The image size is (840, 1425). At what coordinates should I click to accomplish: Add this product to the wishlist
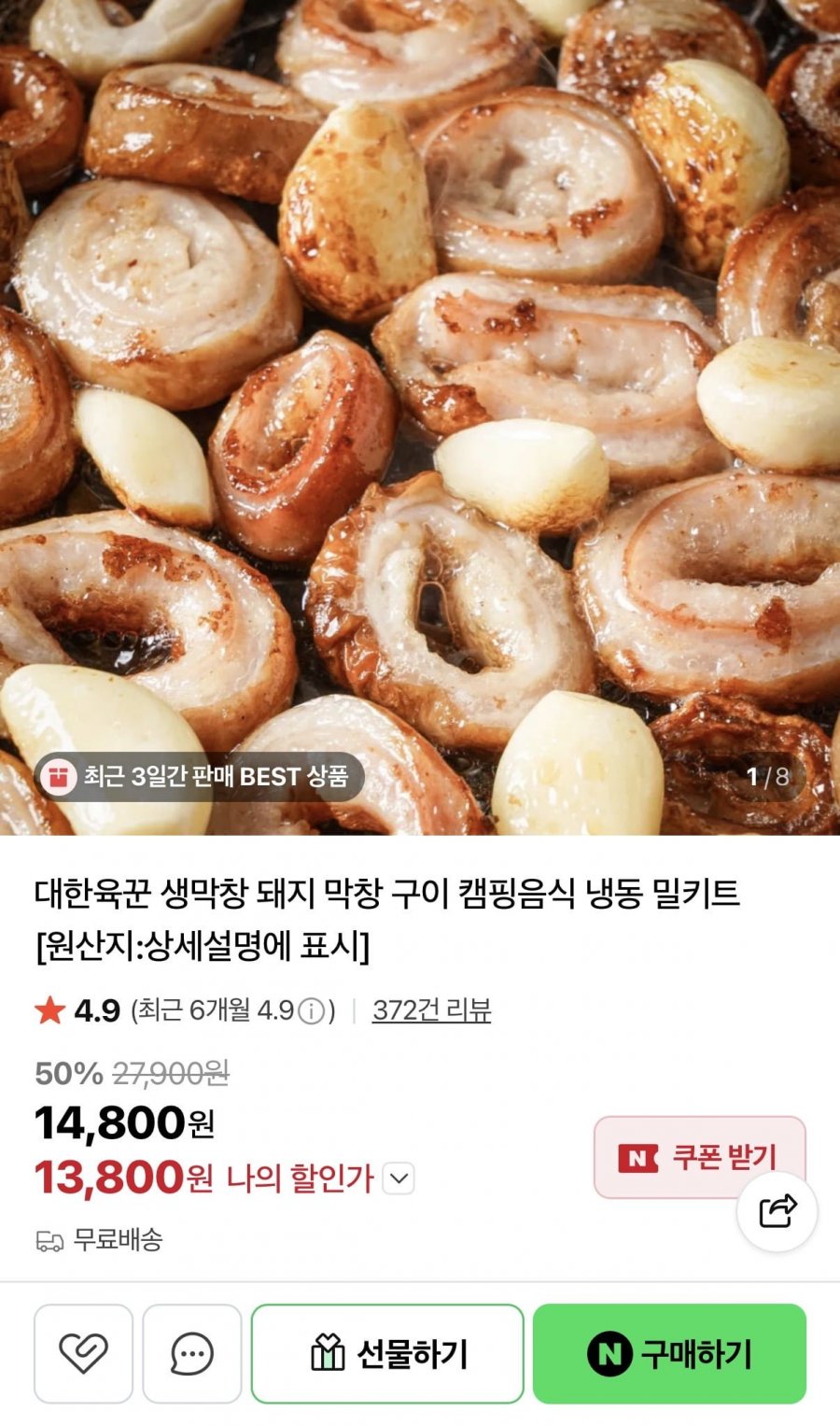coord(83,1353)
